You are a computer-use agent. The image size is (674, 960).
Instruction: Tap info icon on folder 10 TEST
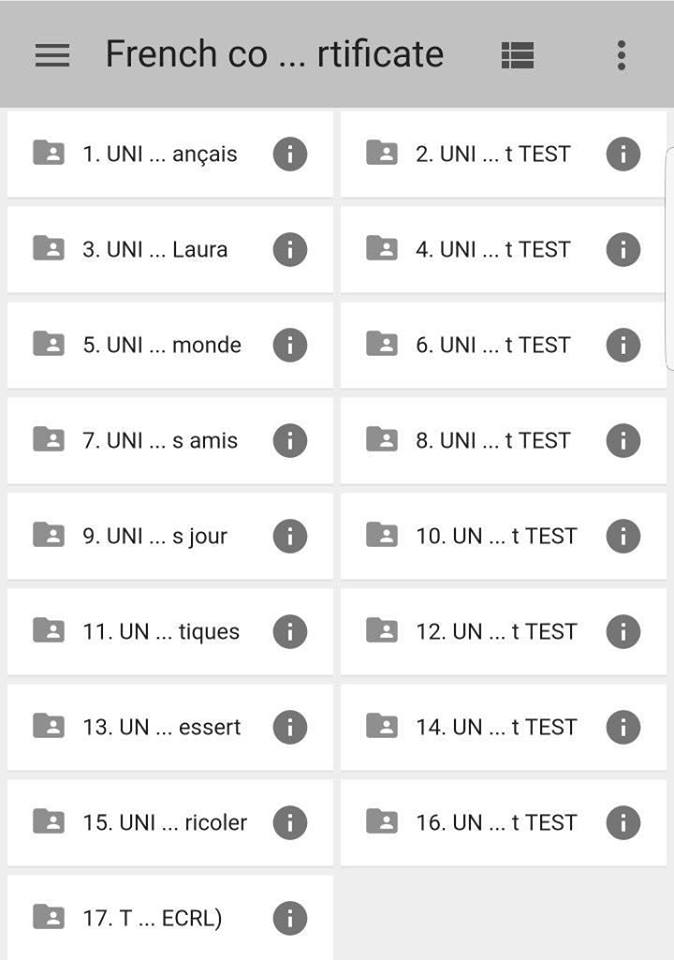(x=622, y=536)
